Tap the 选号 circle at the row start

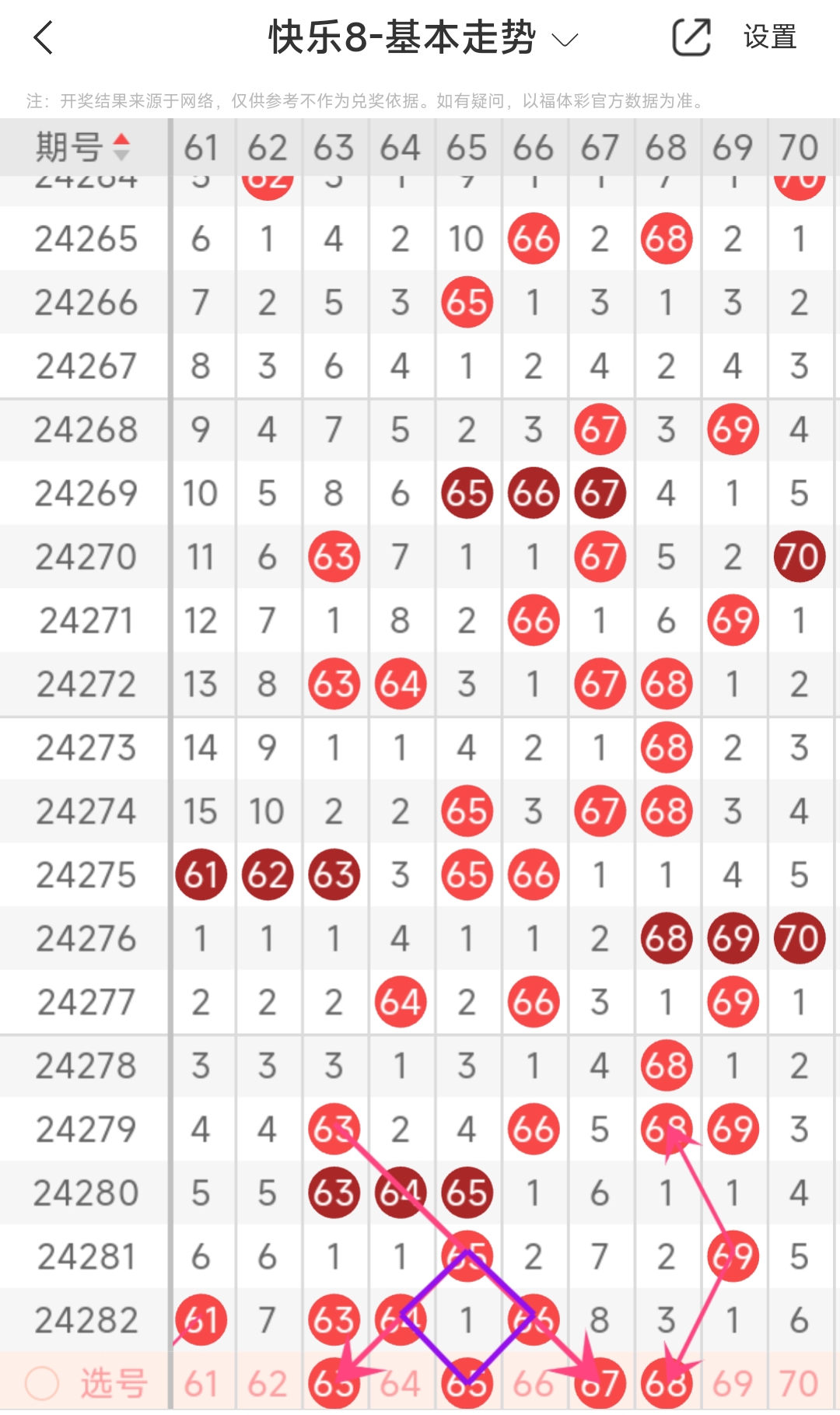(x=42, y=1384)
